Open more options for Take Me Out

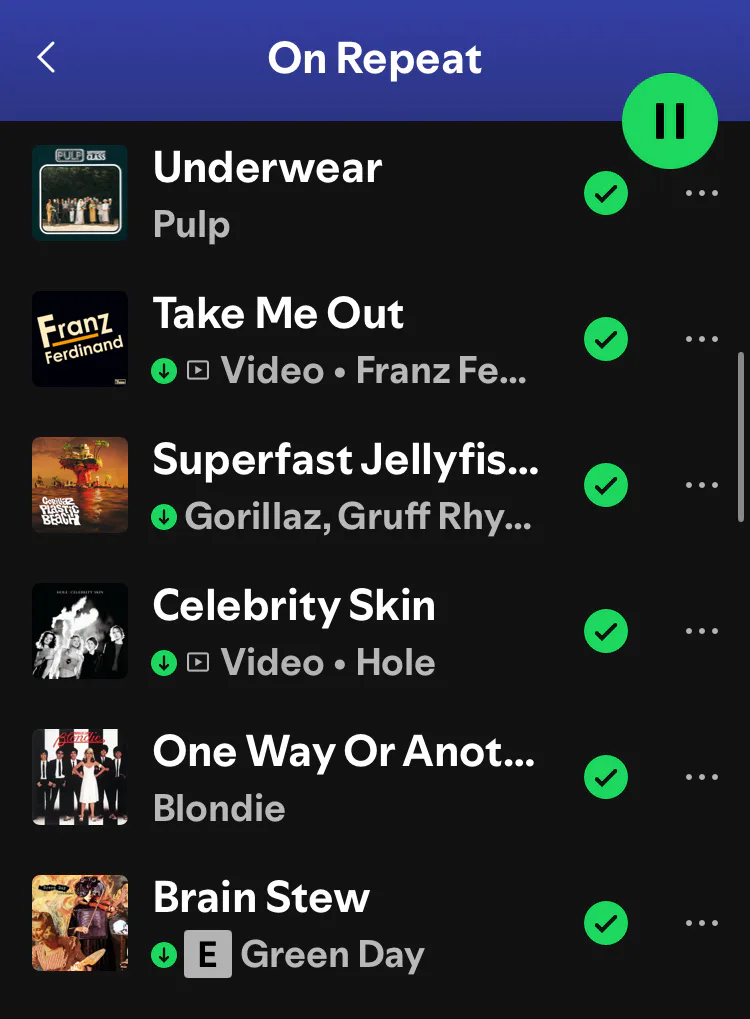[x=701, y=340]
